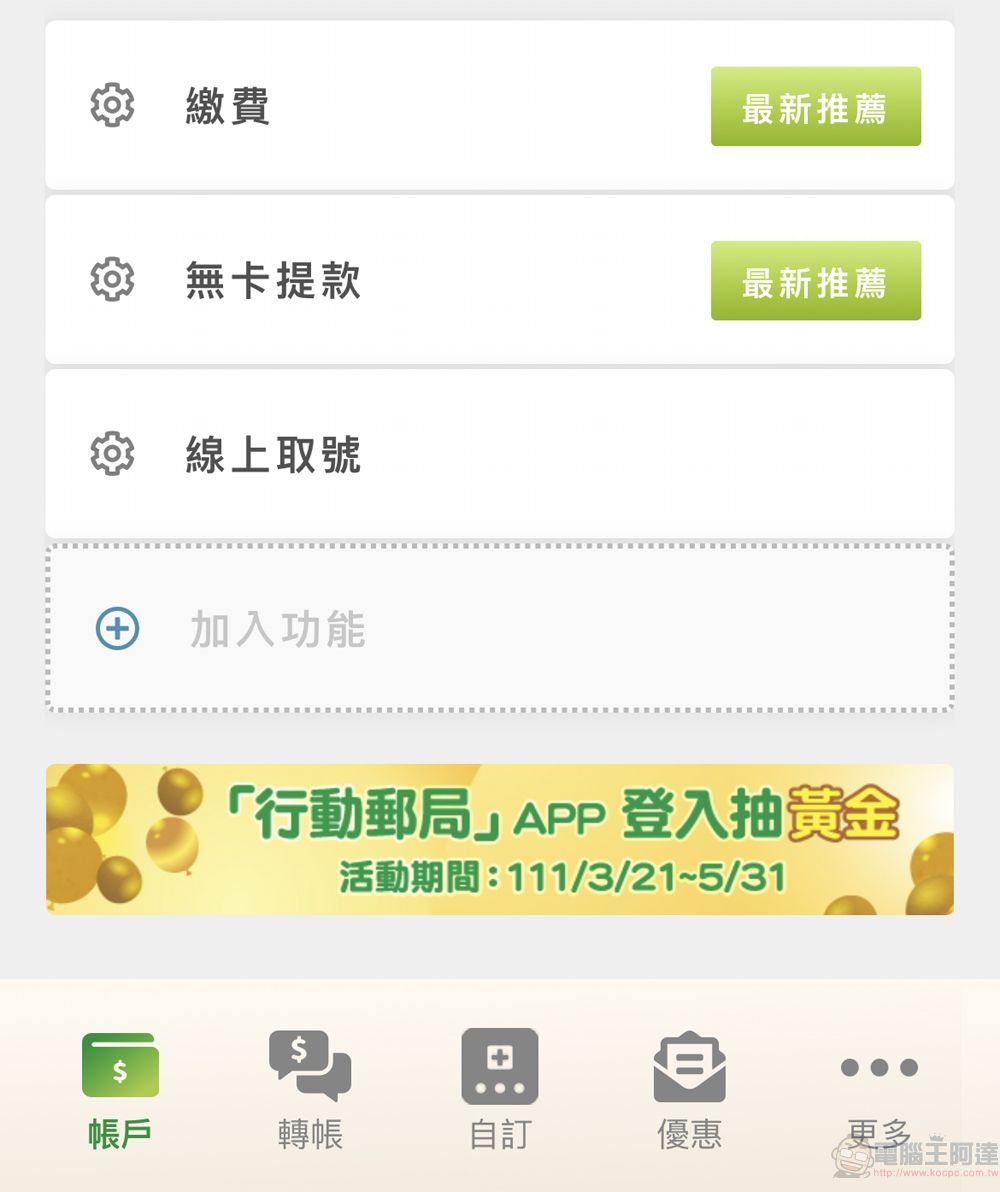This screenshot has width=1000, height=1192.
Task: Switch to the 轉帳 transfer tab
Action: point(310,1091)
